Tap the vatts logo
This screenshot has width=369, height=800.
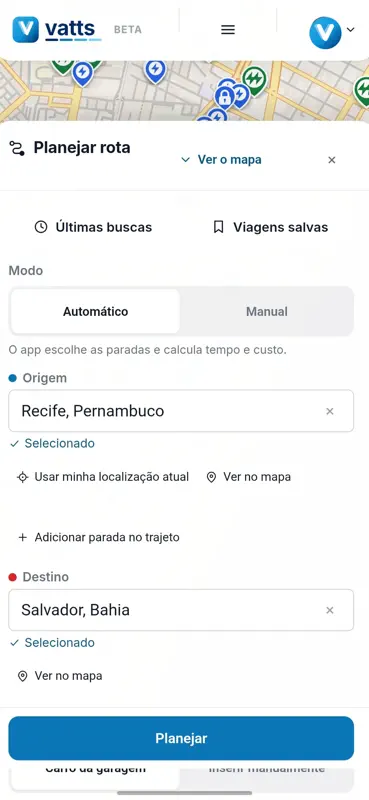point(57,30)
